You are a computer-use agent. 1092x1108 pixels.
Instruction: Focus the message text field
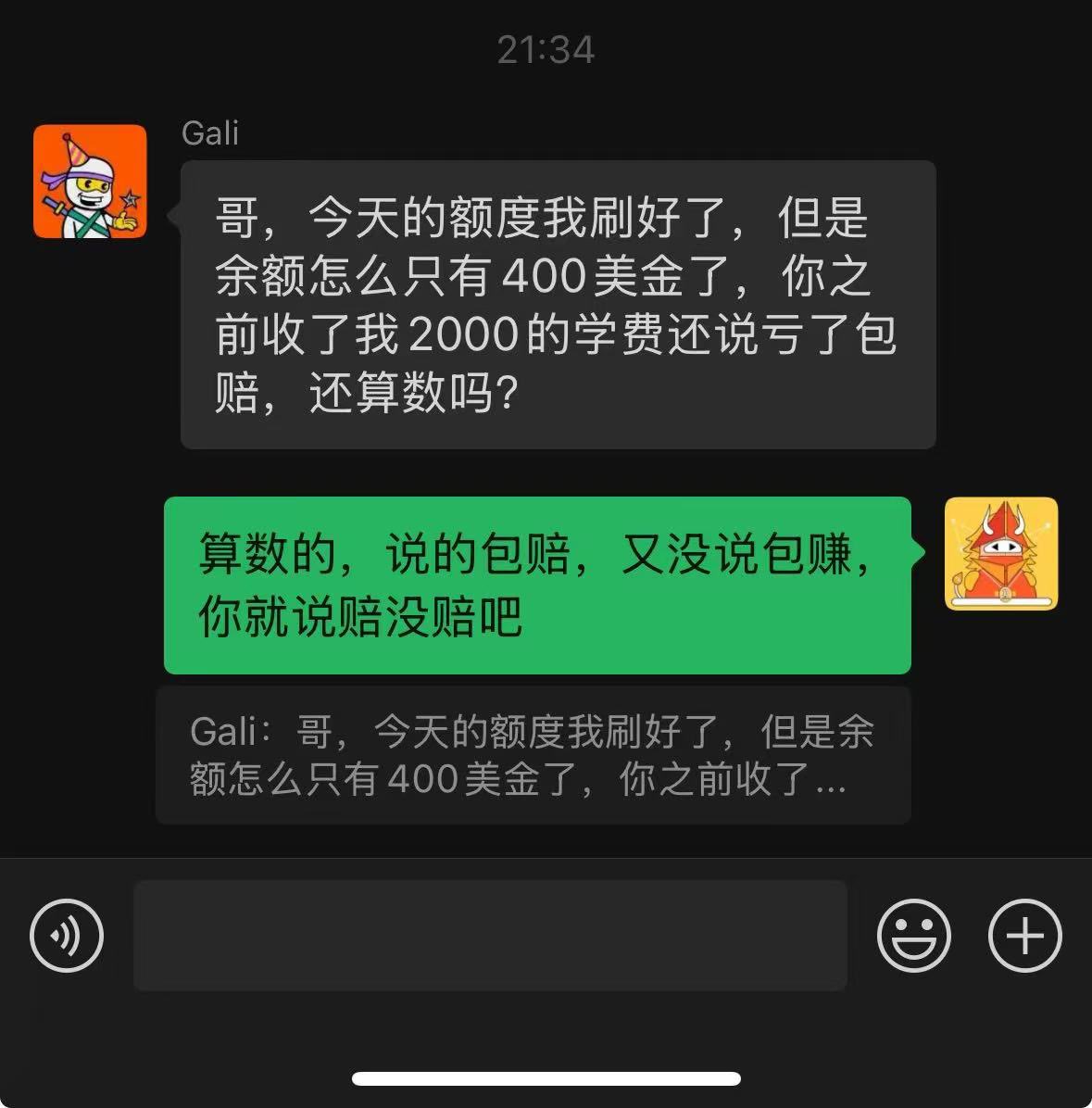490,936
